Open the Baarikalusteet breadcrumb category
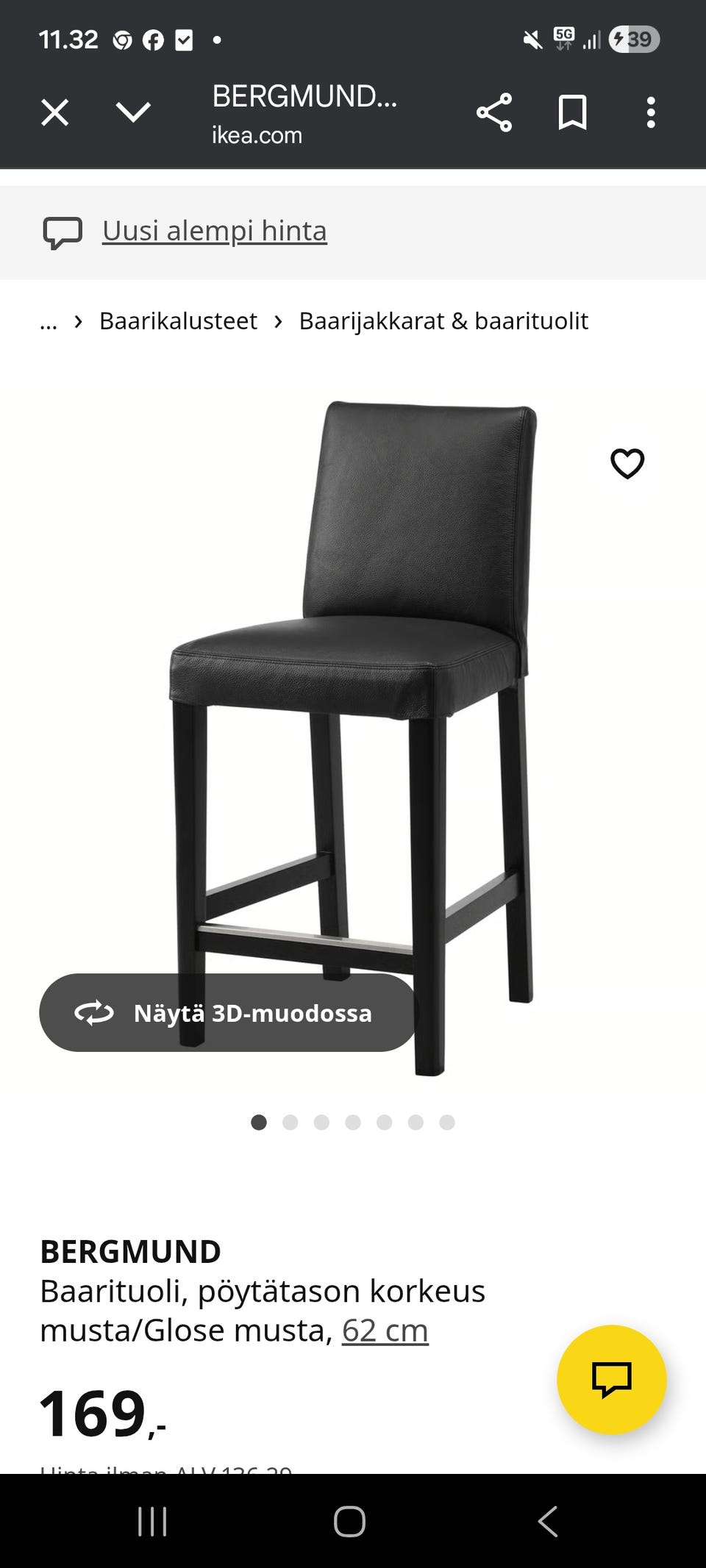Viewport: 706px width, 1568px height. pos(177,321)
